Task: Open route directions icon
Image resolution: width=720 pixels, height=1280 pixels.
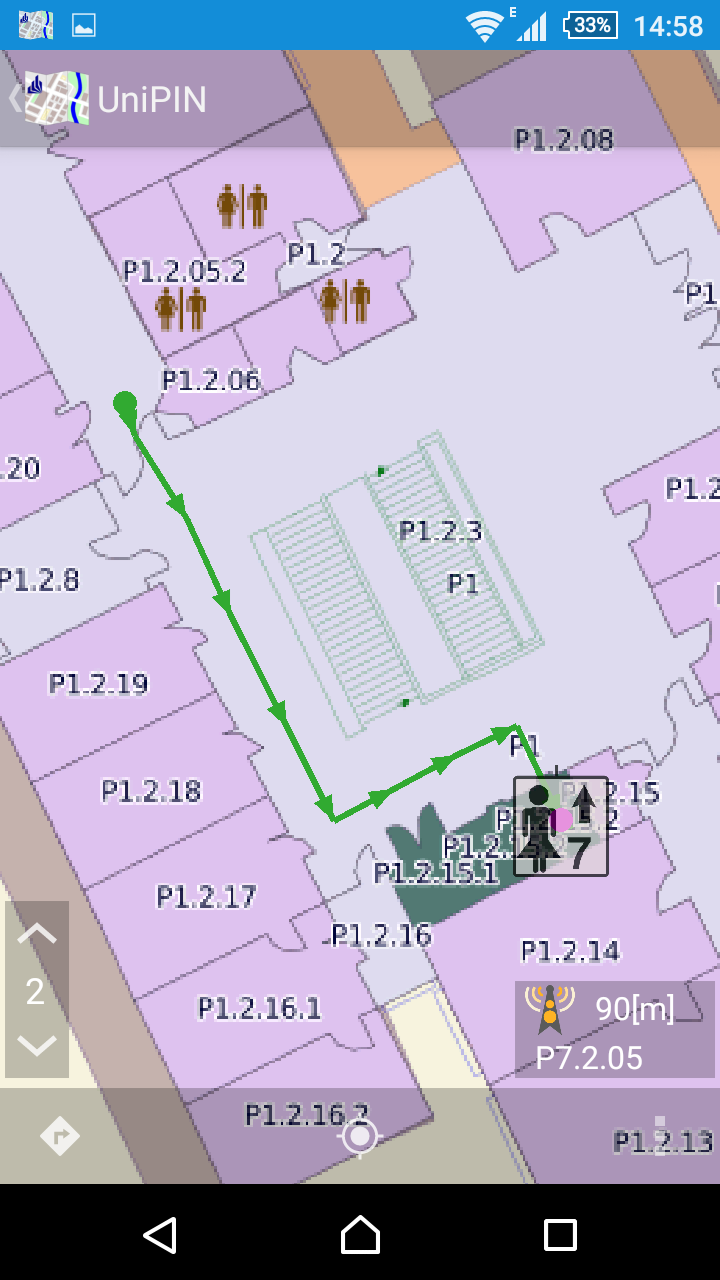Action: 60,1136
